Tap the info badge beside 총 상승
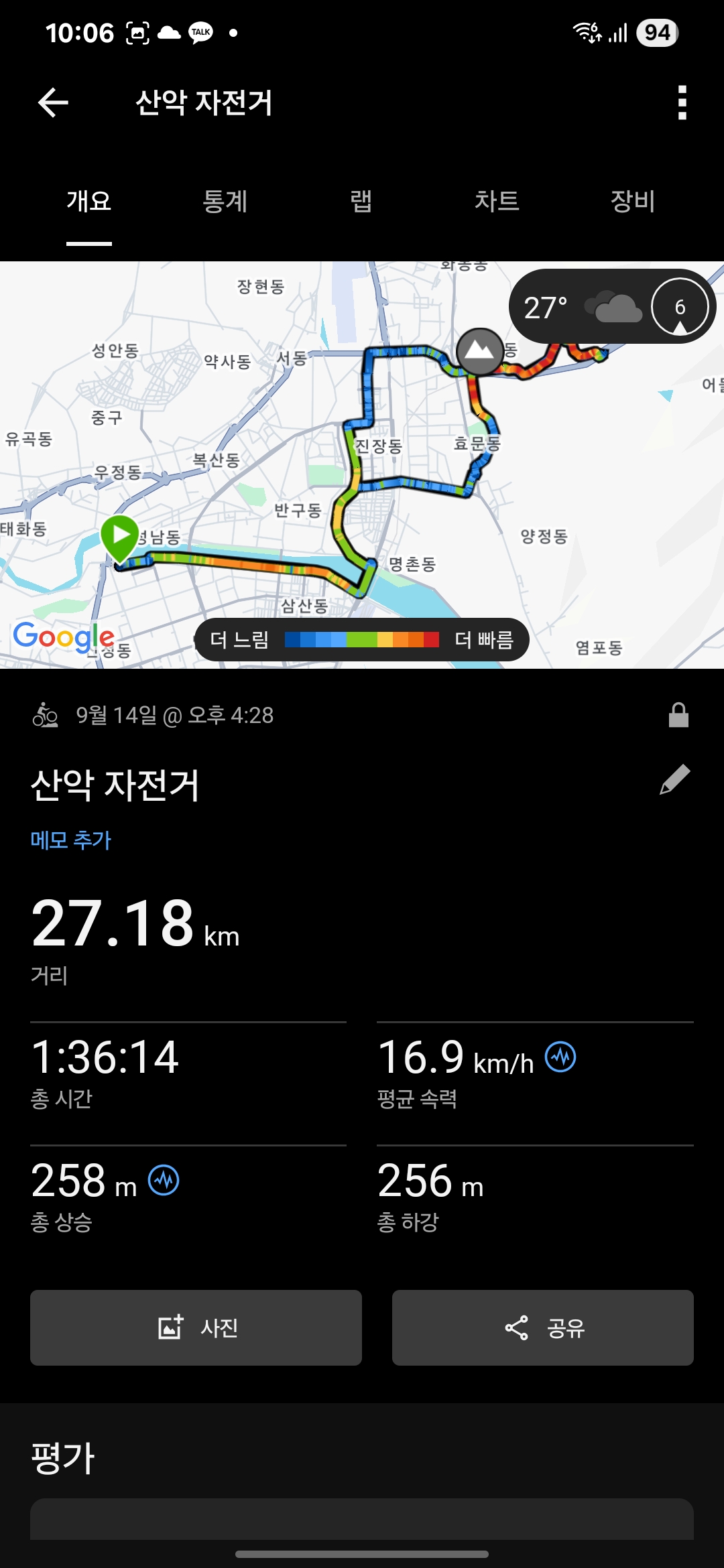724x1568 pixels. [x=164, y=1180]
